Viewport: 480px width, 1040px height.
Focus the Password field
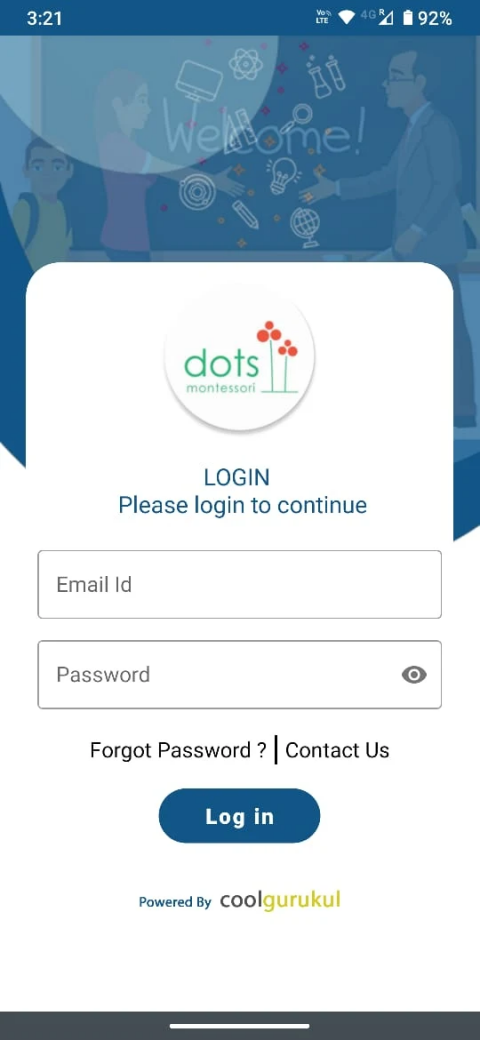pyautogui.click(x=239, y=675)
